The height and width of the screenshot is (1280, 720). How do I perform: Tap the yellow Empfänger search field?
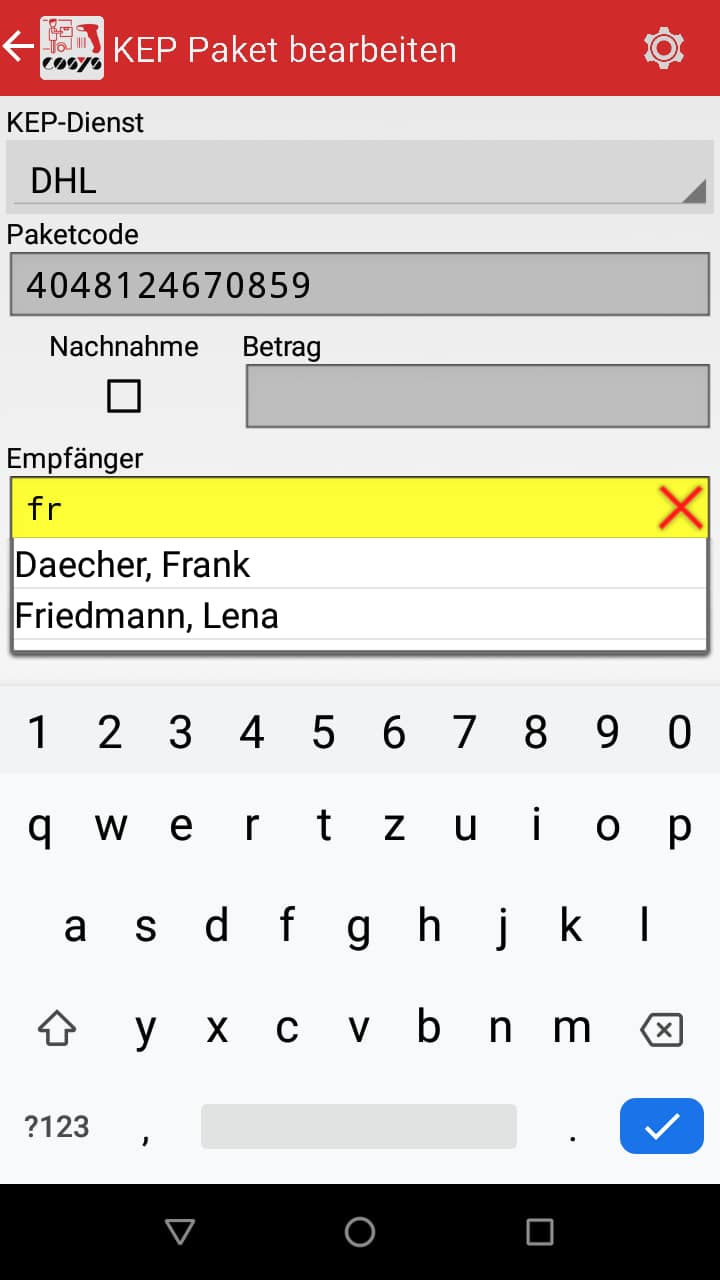coord(300,507)
